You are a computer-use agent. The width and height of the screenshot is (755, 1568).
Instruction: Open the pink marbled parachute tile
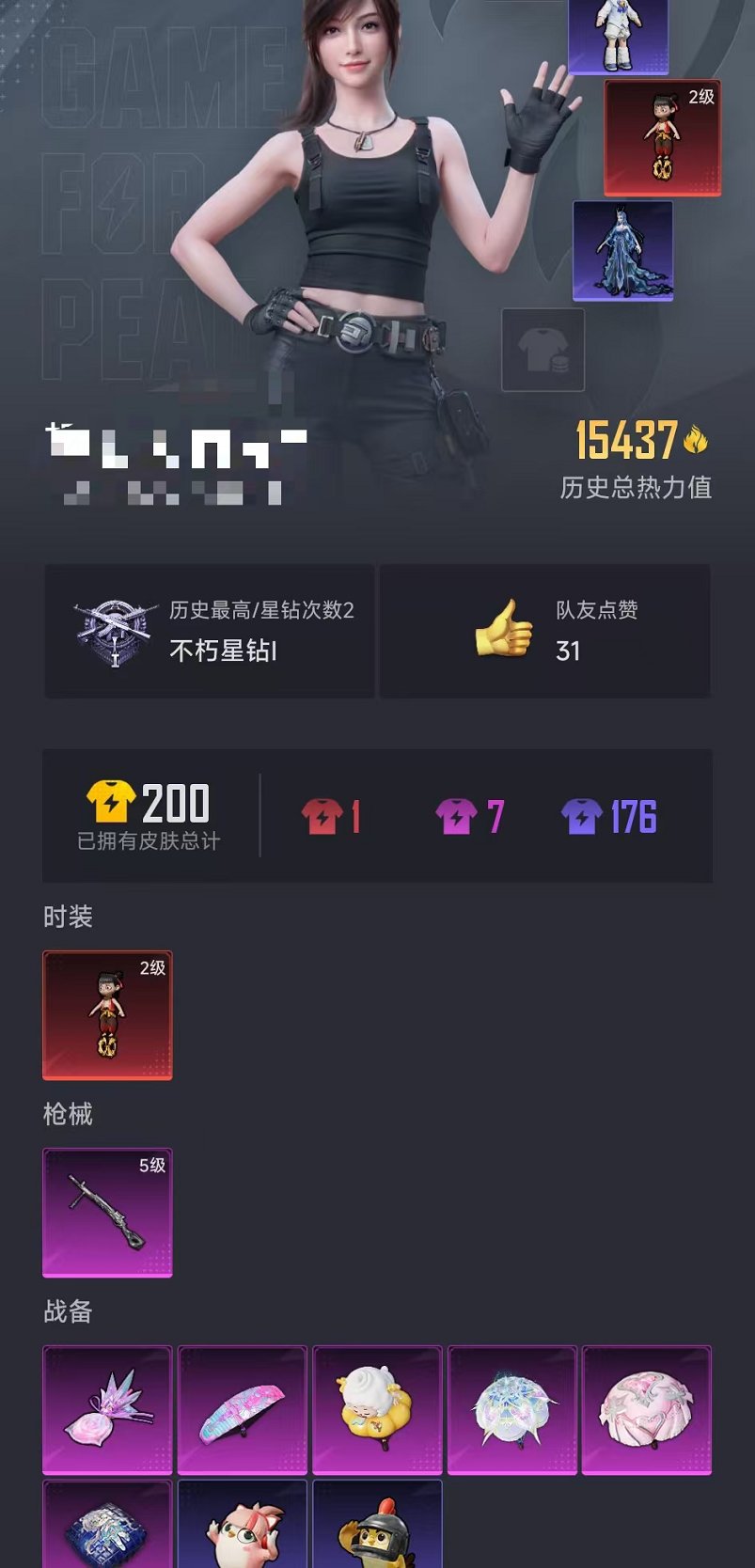tap(647, 1409)
